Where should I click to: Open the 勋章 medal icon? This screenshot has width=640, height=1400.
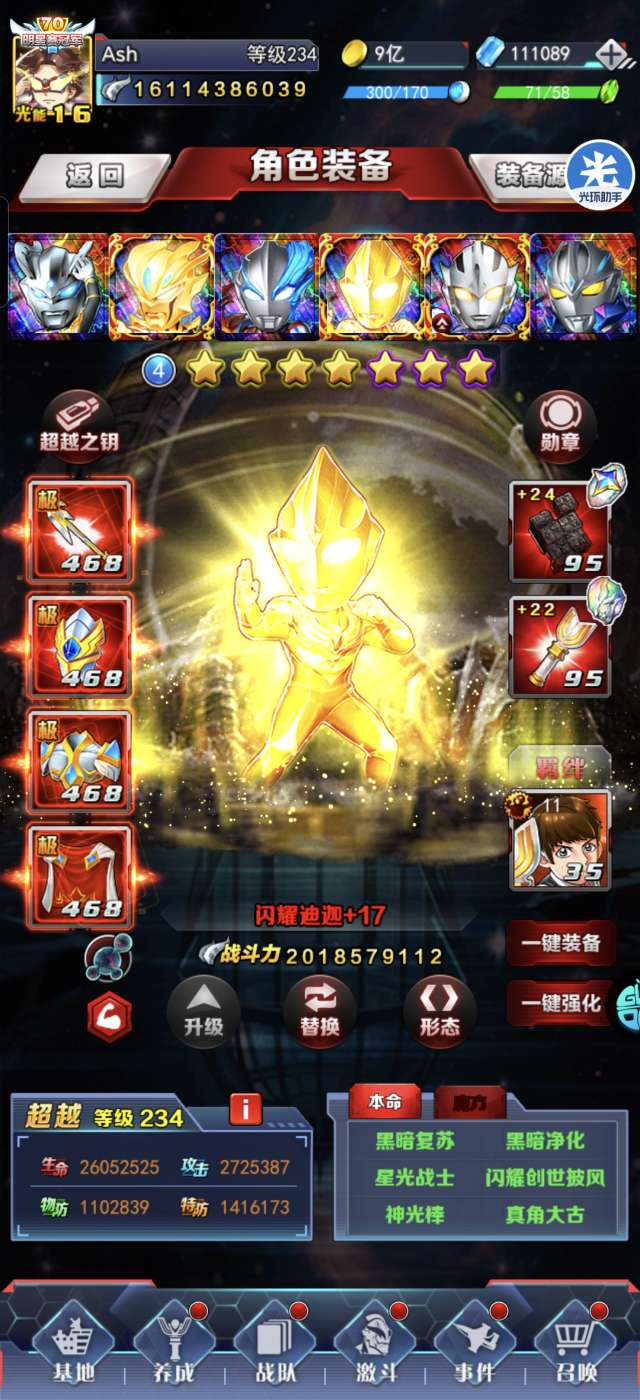click(559, 425)
